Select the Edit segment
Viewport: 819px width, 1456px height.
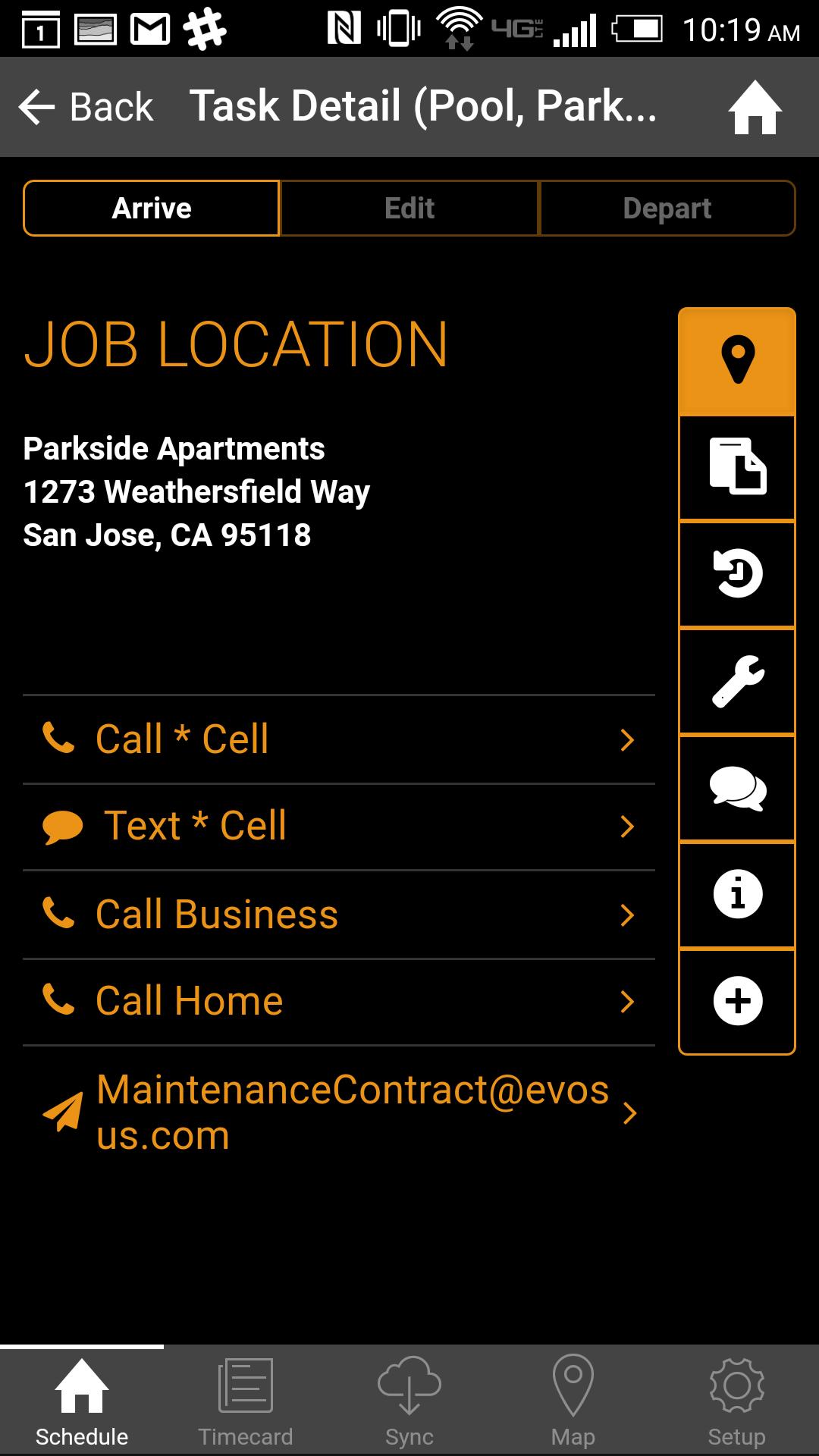409,208
